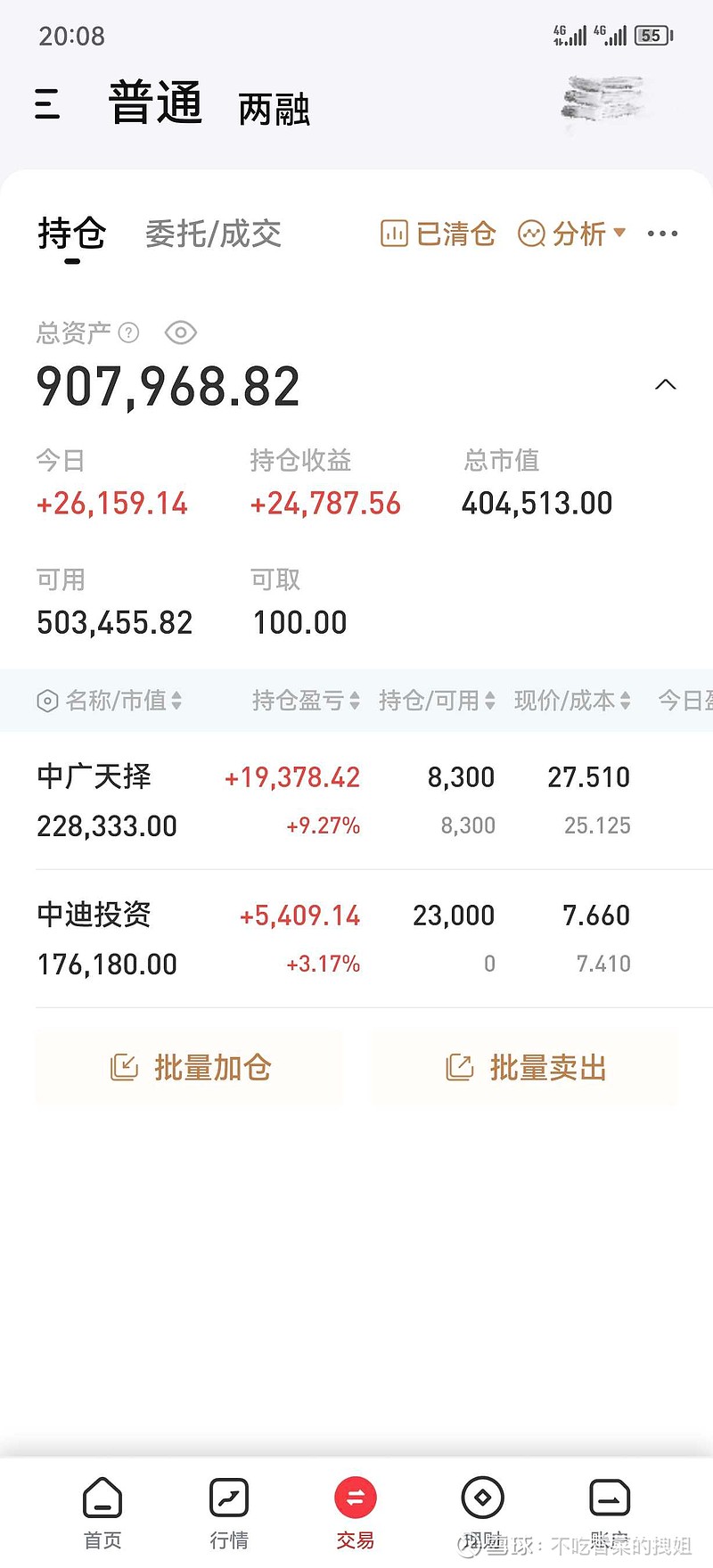Screen dimensions: 713x1568
Task: Open the 分析 dropdown
Action: coord(571,234)
